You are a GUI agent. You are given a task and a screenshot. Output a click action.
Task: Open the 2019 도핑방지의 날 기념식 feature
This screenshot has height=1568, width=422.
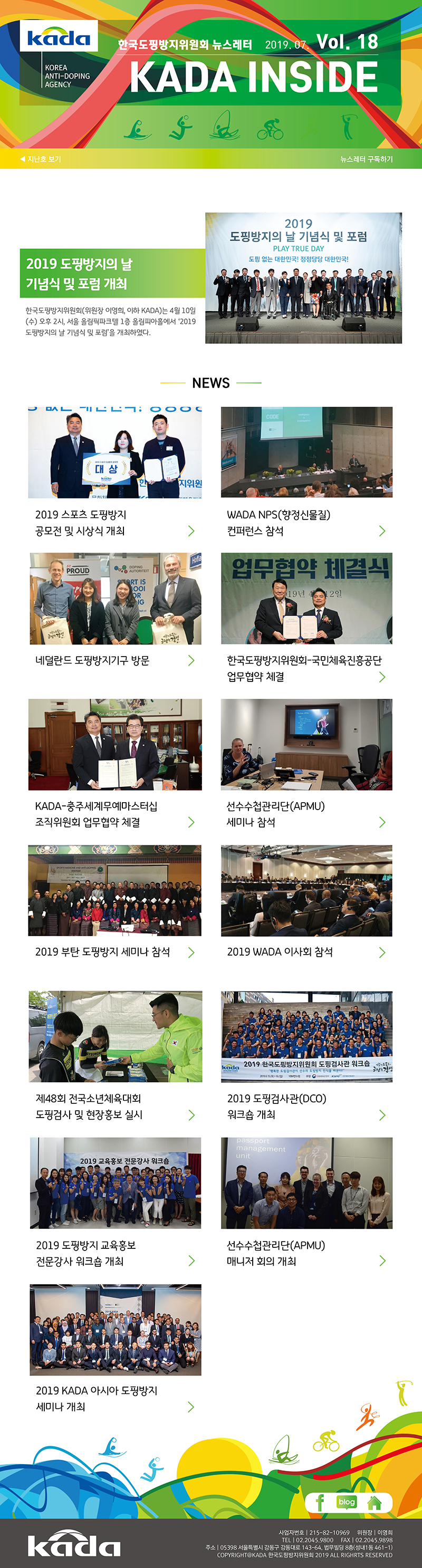(112, 273)
